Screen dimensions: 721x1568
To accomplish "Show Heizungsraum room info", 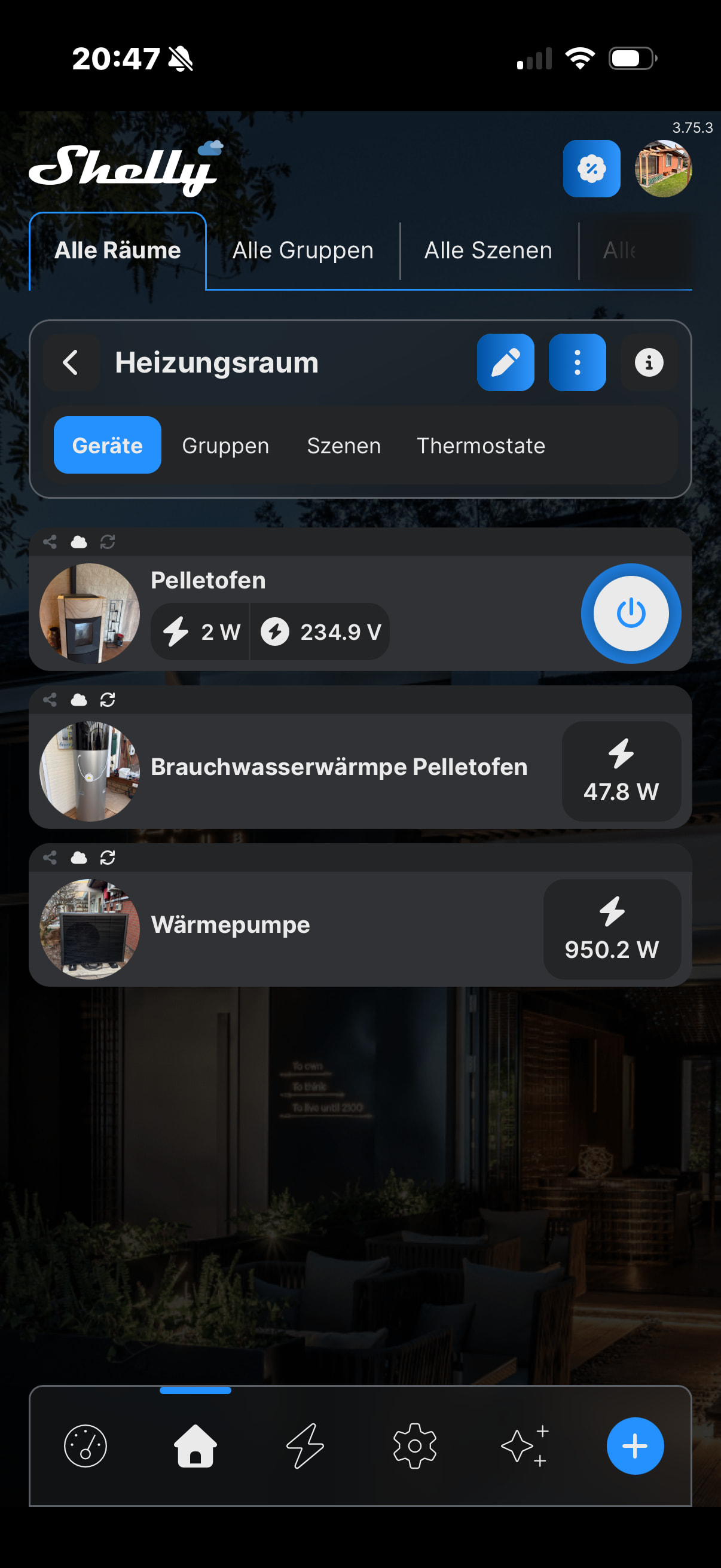I will pos(649,363).
